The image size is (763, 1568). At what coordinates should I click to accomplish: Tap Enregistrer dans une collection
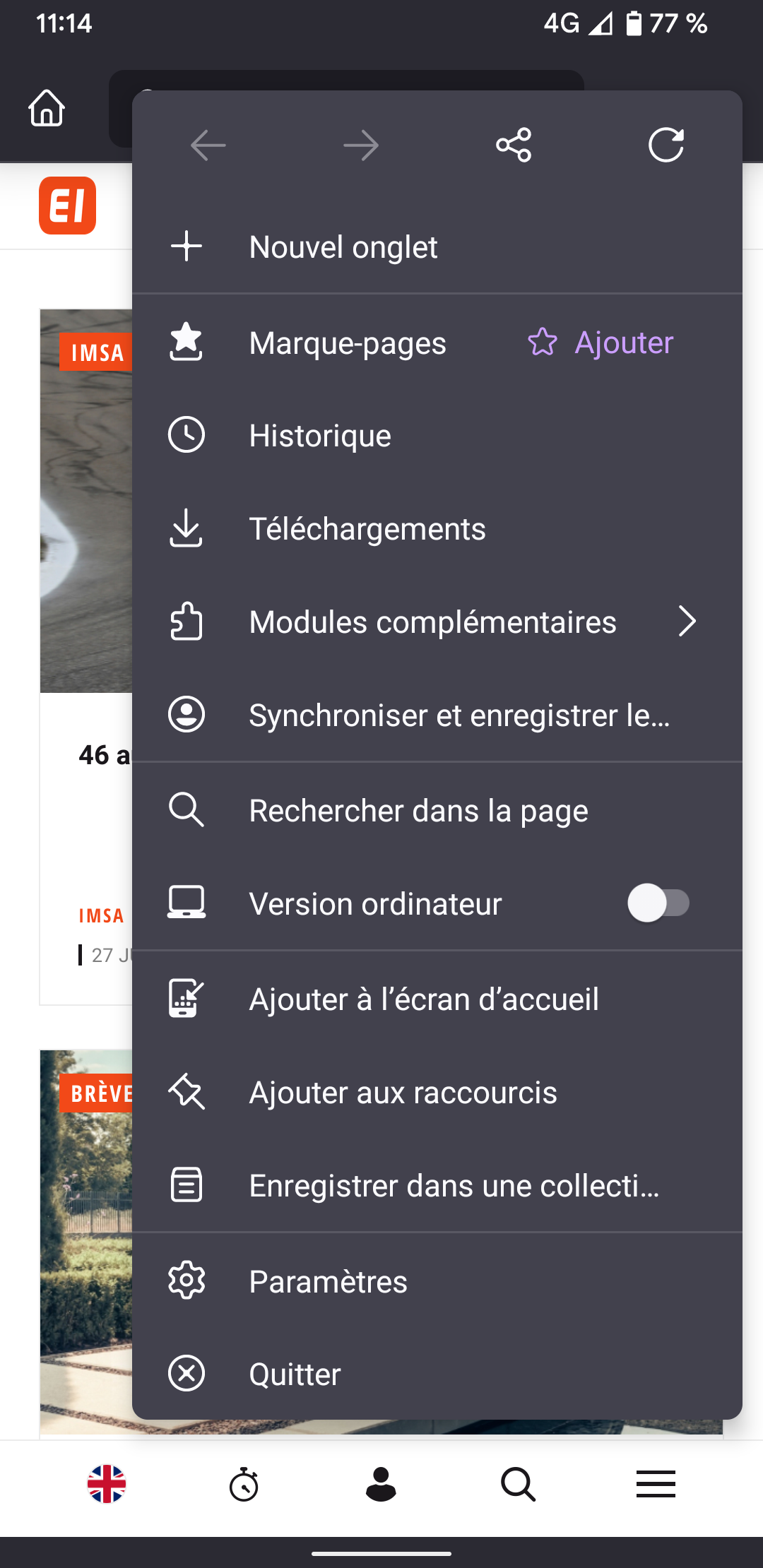[437, 1186]
